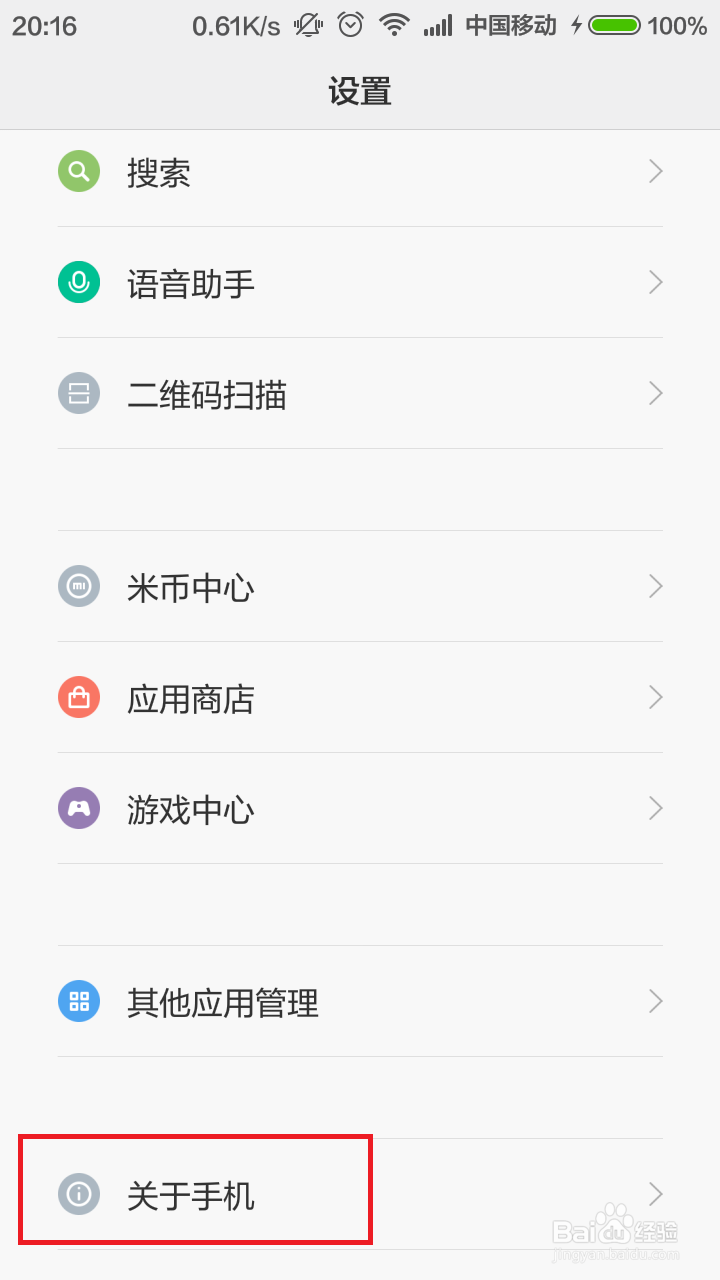Open 其他应用管理
Screen dimensions: 720x1280
coord(360,1001)
